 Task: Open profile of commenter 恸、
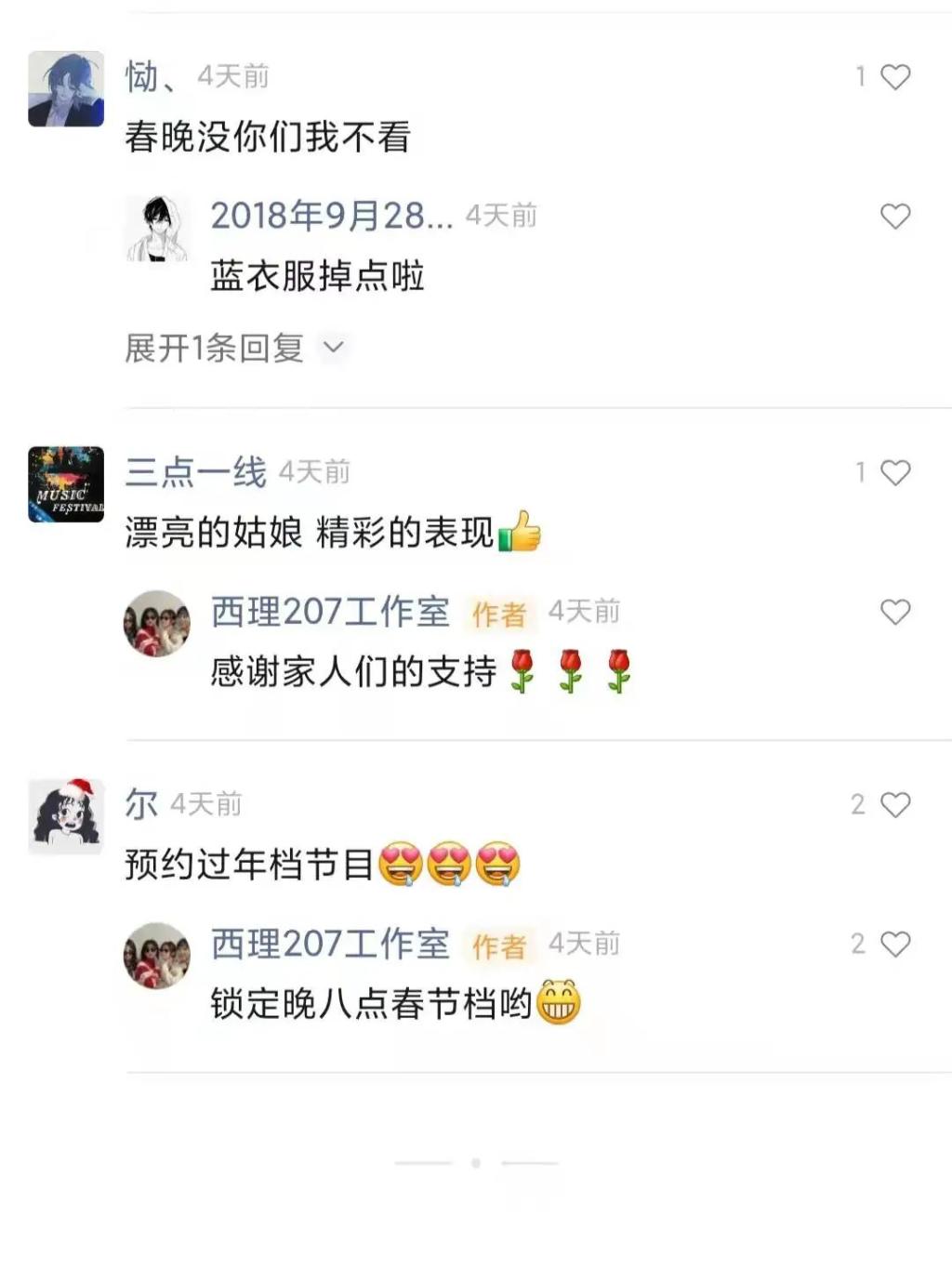click(x=65, y=89)
